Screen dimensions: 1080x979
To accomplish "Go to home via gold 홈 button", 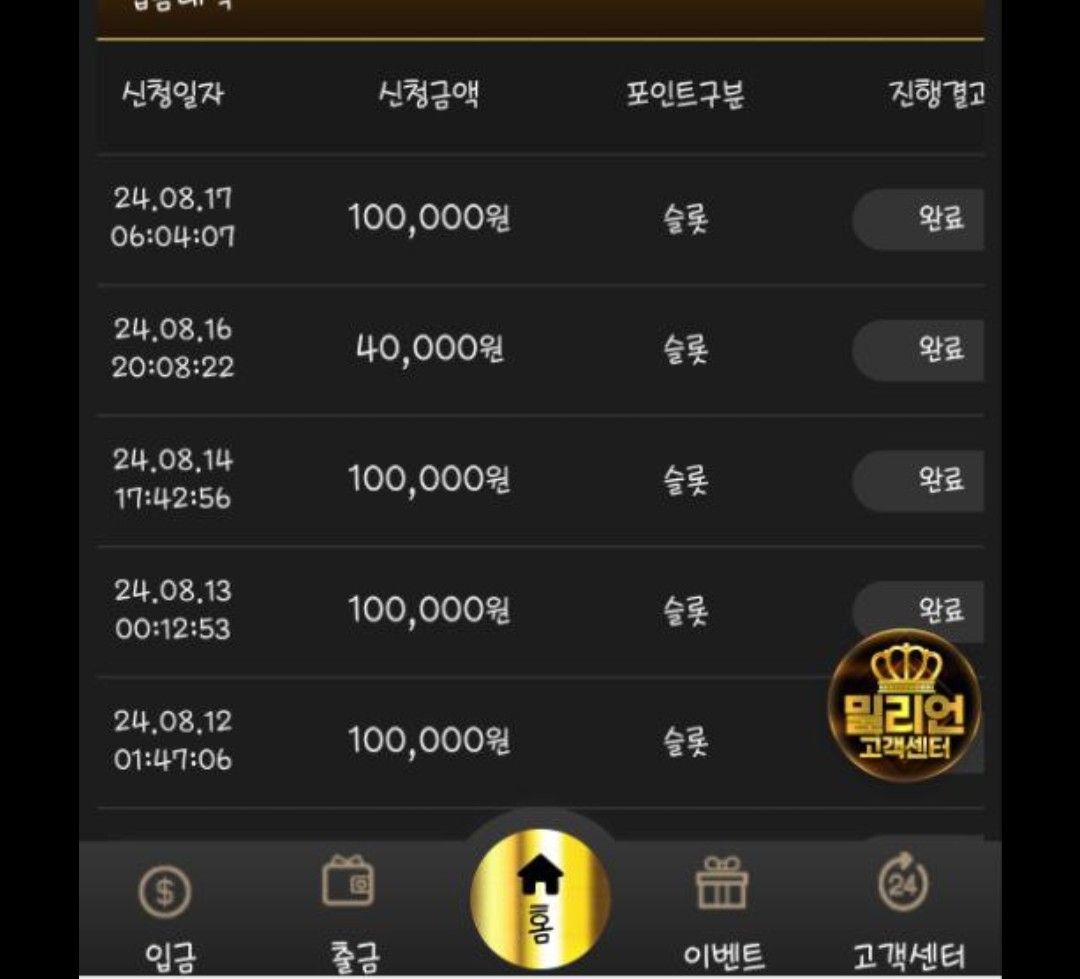I will (540, 898).
